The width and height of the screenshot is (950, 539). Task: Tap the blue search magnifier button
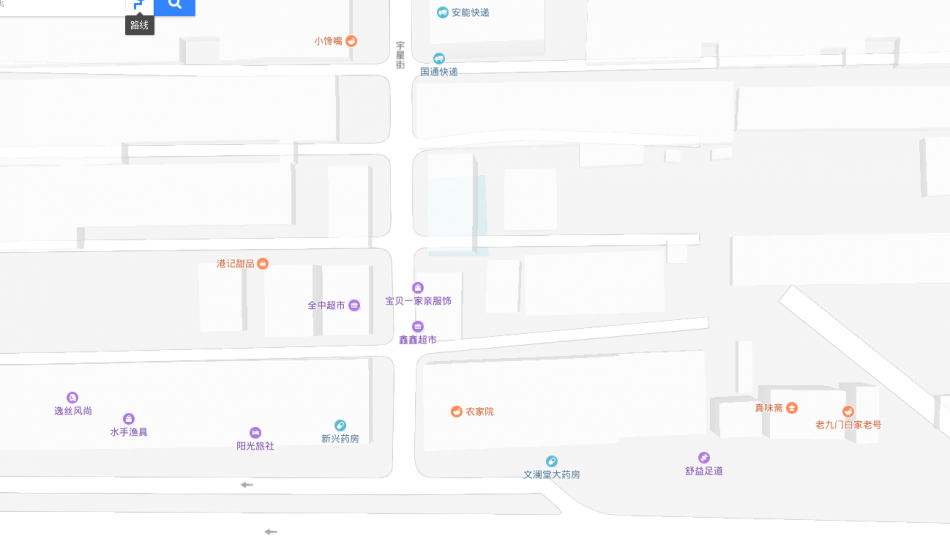(175, 6)
